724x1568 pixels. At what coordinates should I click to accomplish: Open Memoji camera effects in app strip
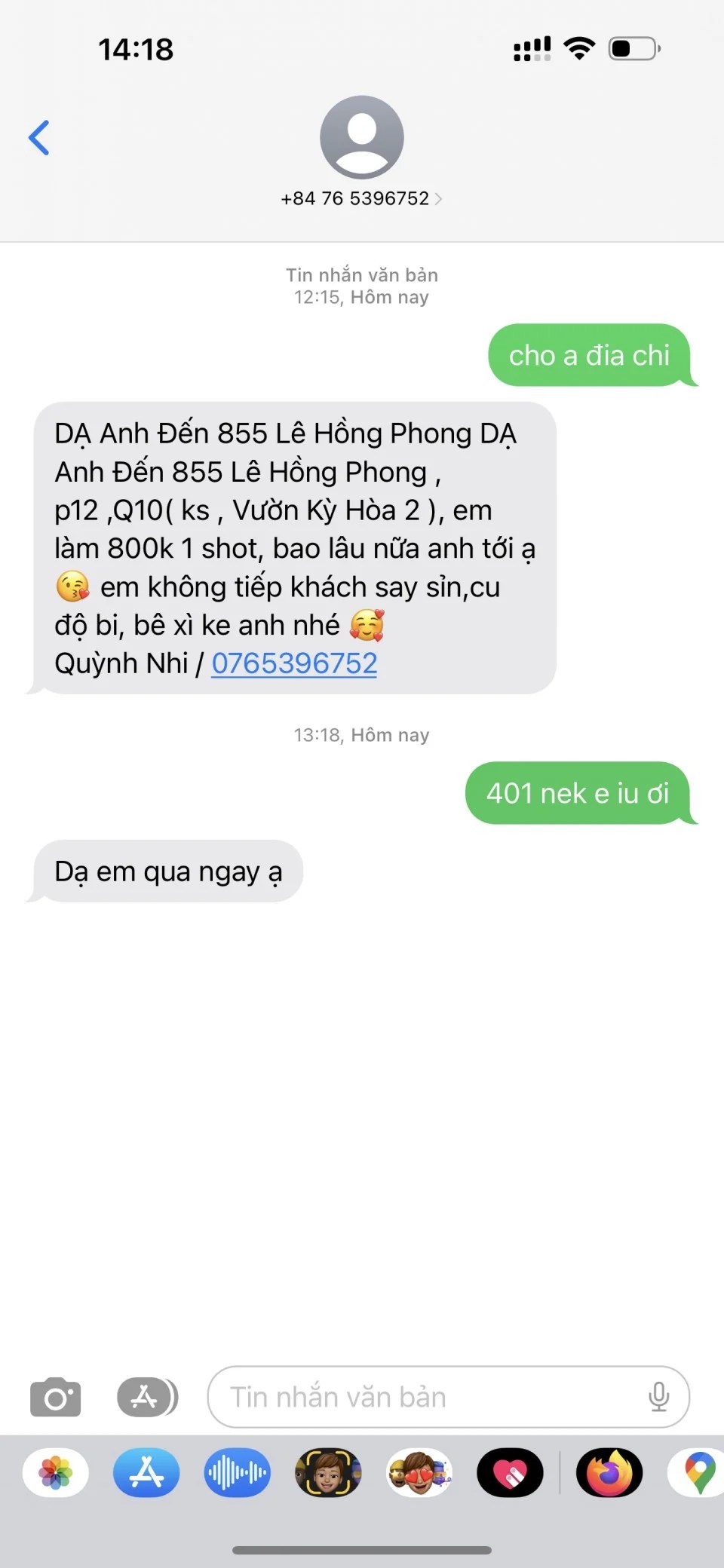(328, 1472)
